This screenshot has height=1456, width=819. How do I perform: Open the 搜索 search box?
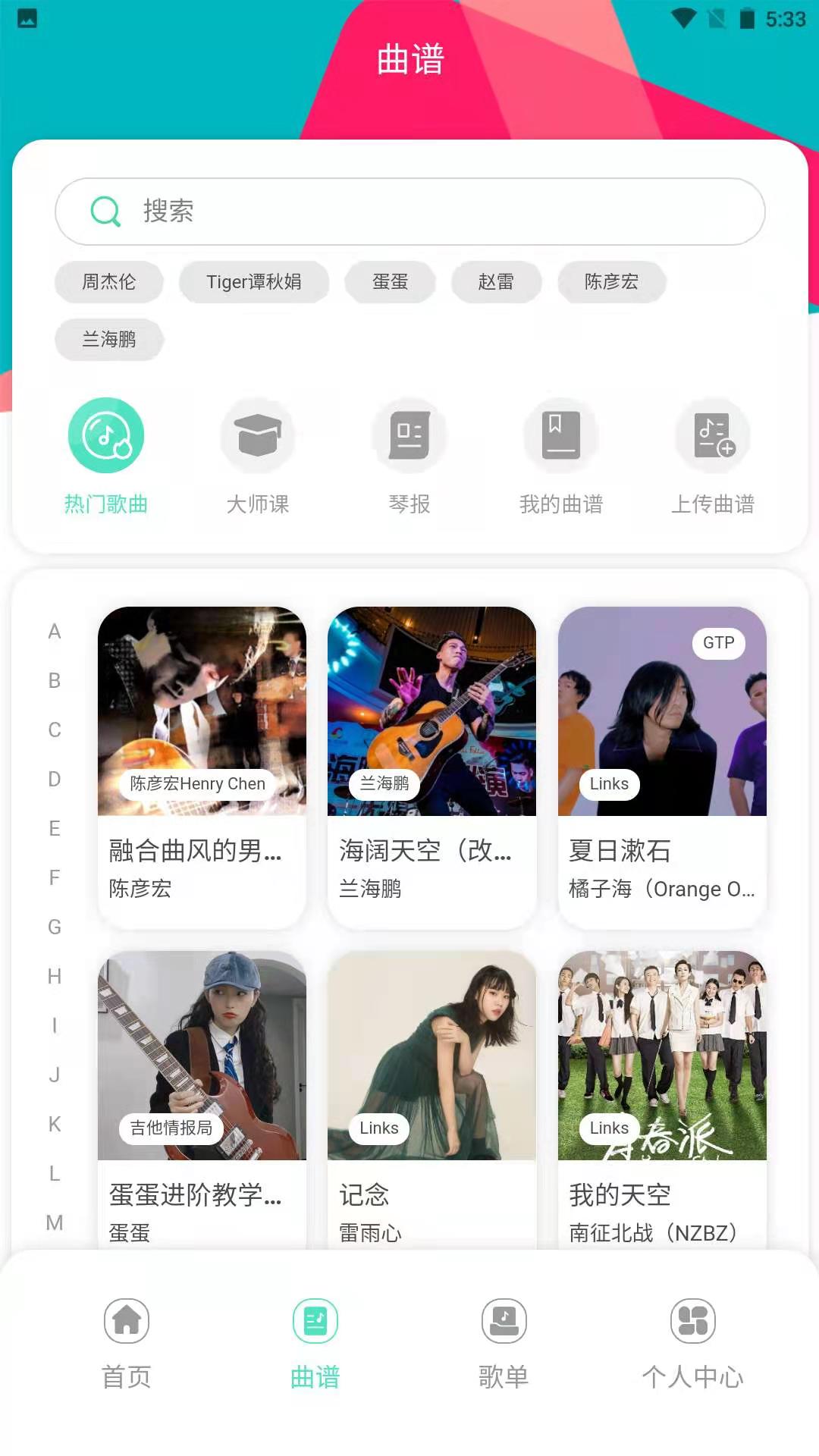pos(409,212)
